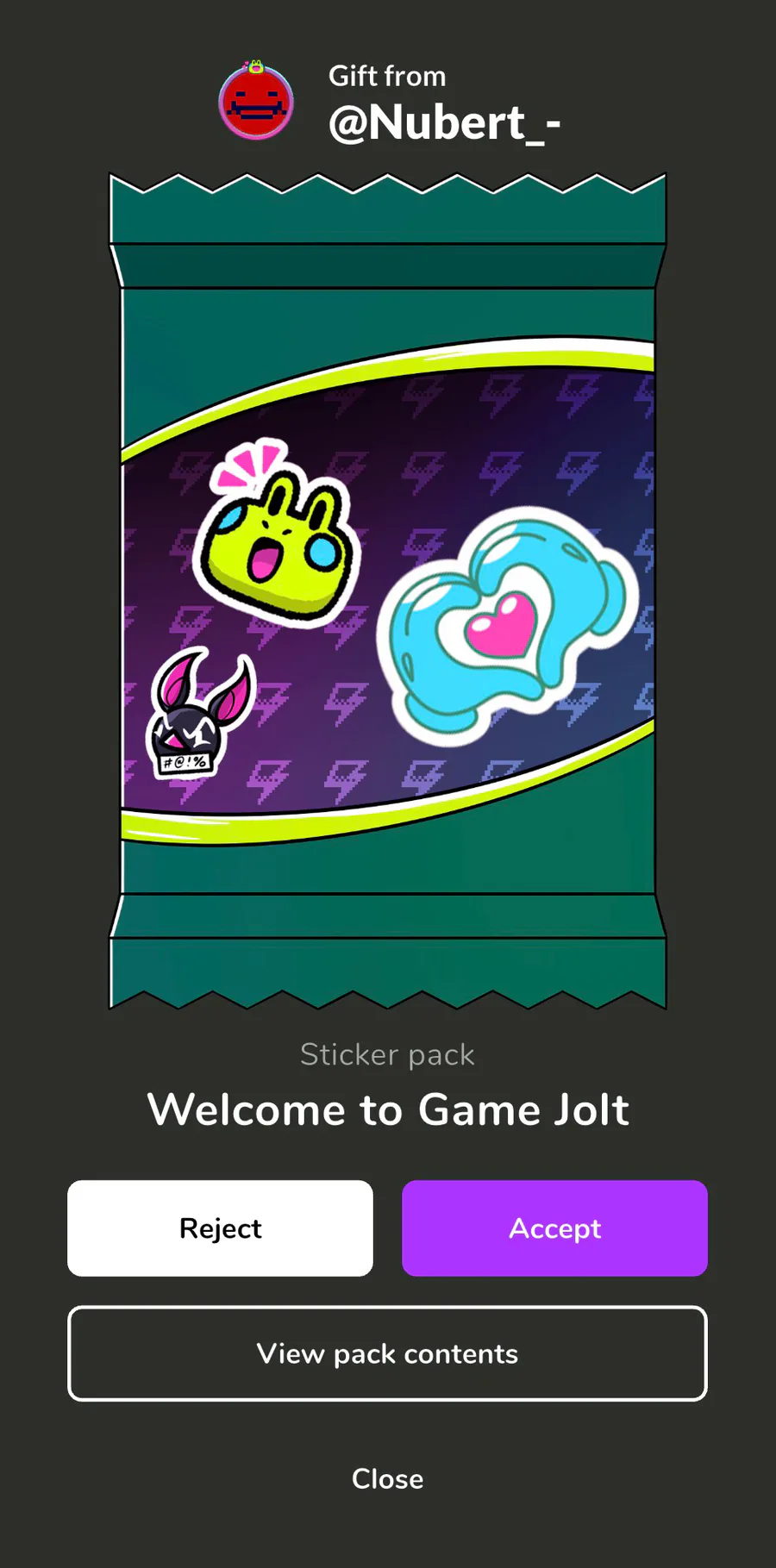Accept the sticker pack gift
This screenshot has width=776, height=1568.
554,1228
